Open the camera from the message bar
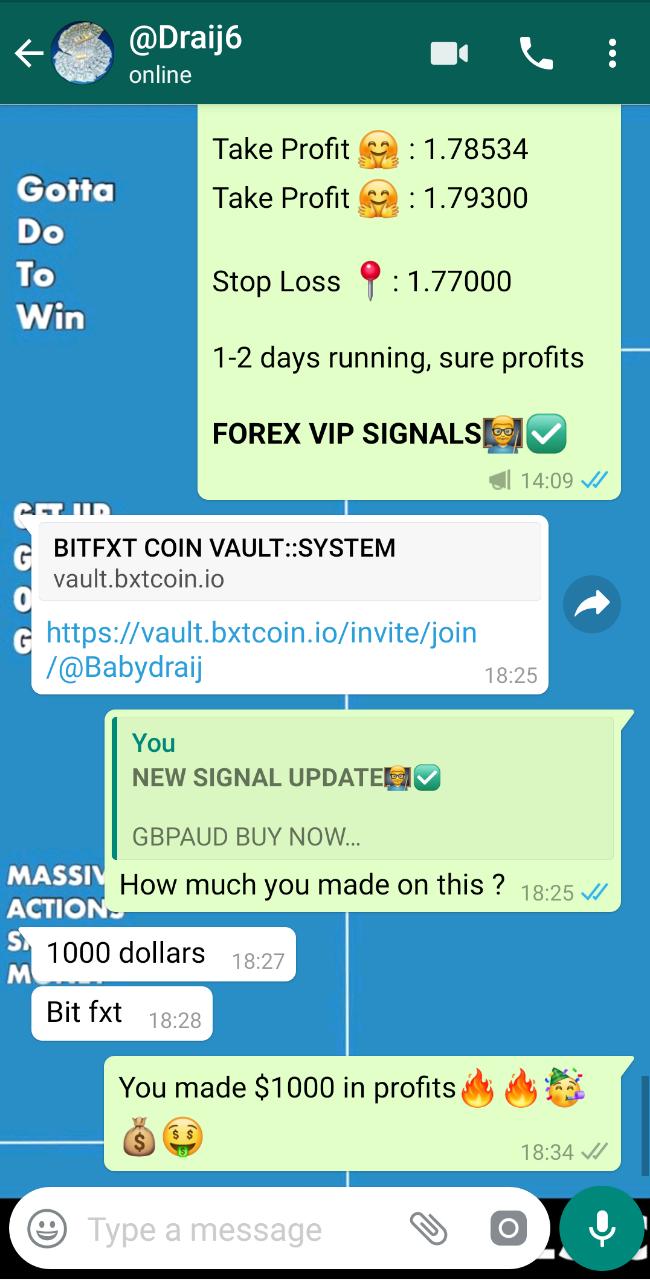Image resolution: width=650 pixels, height=1280 pixels. (x=507, y=1228)
